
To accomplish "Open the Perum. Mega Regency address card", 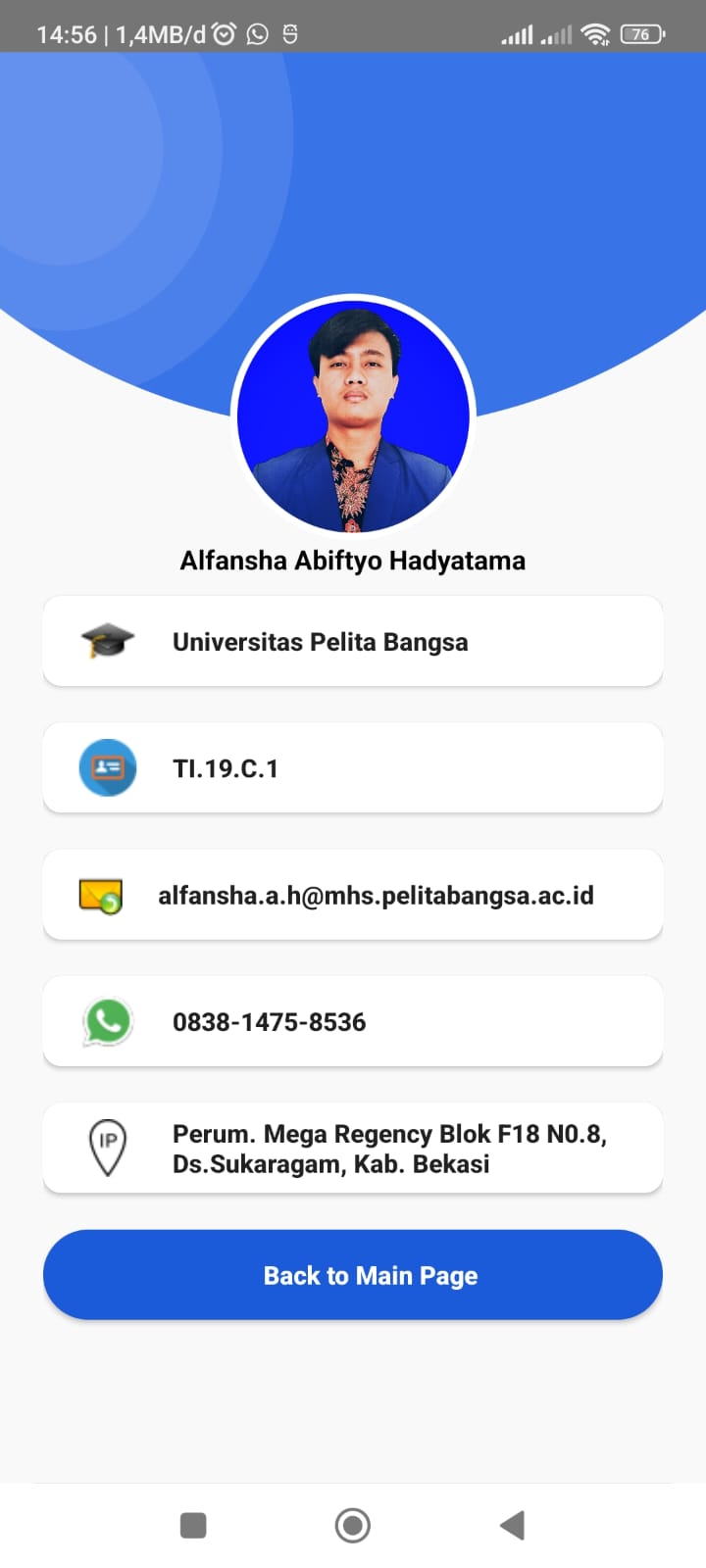I will pos(353,1148).
